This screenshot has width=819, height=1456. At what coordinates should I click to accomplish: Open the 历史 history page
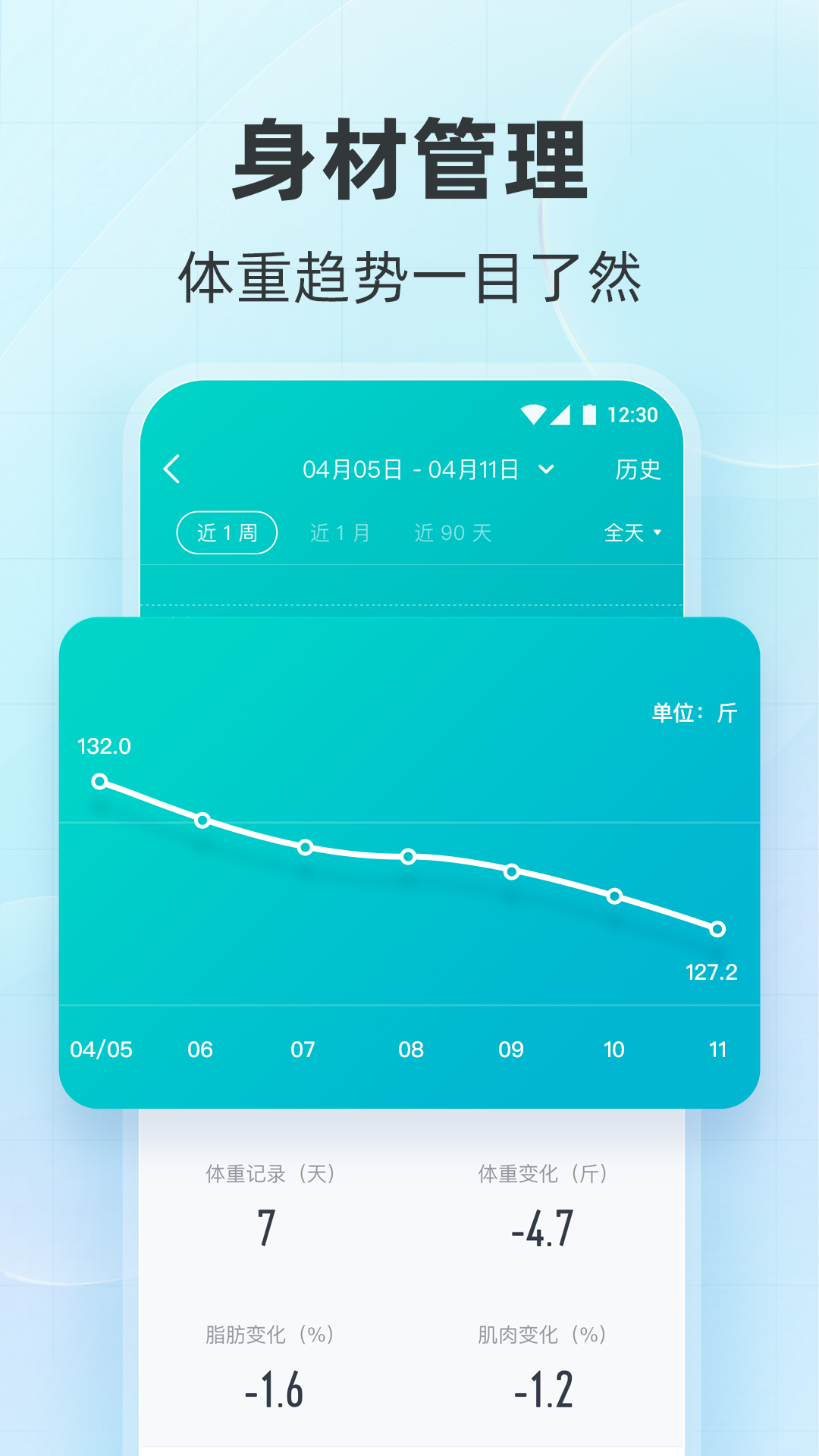(x=639, y=470)
